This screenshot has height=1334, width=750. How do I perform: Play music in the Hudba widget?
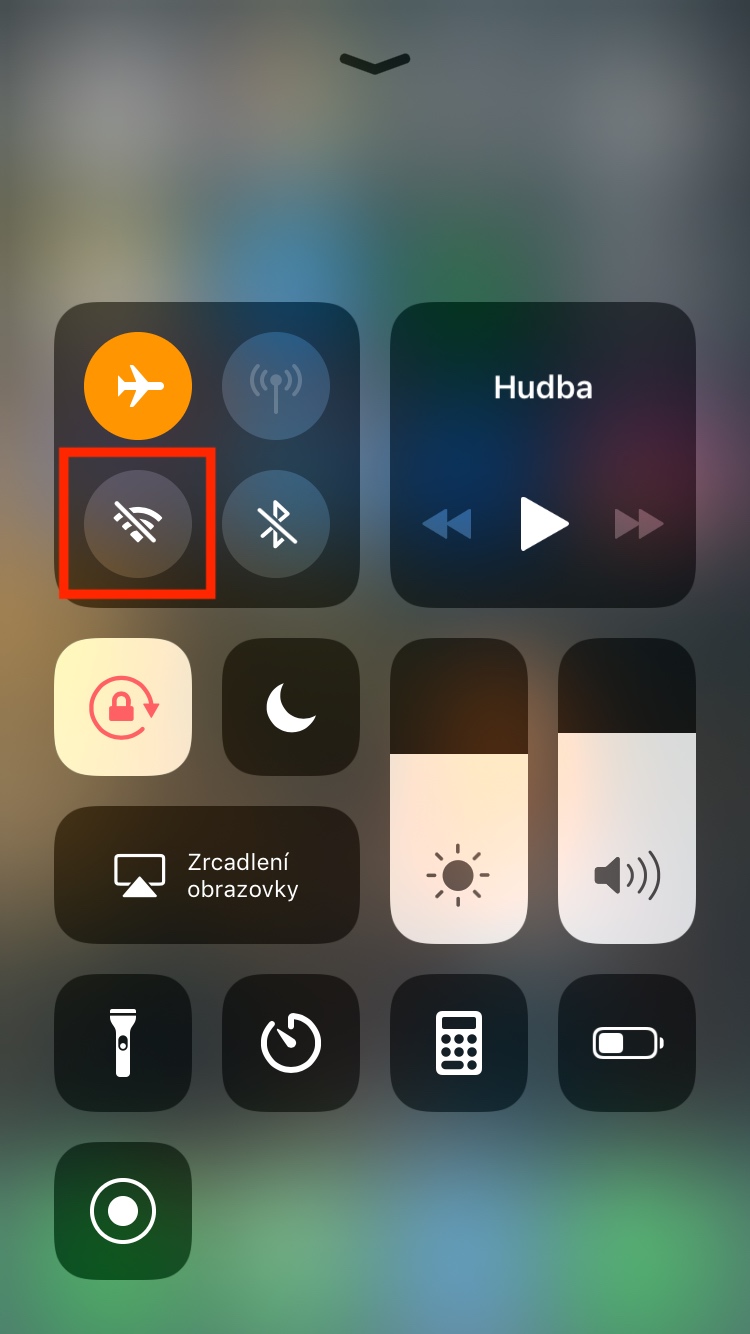coord(544,523)
